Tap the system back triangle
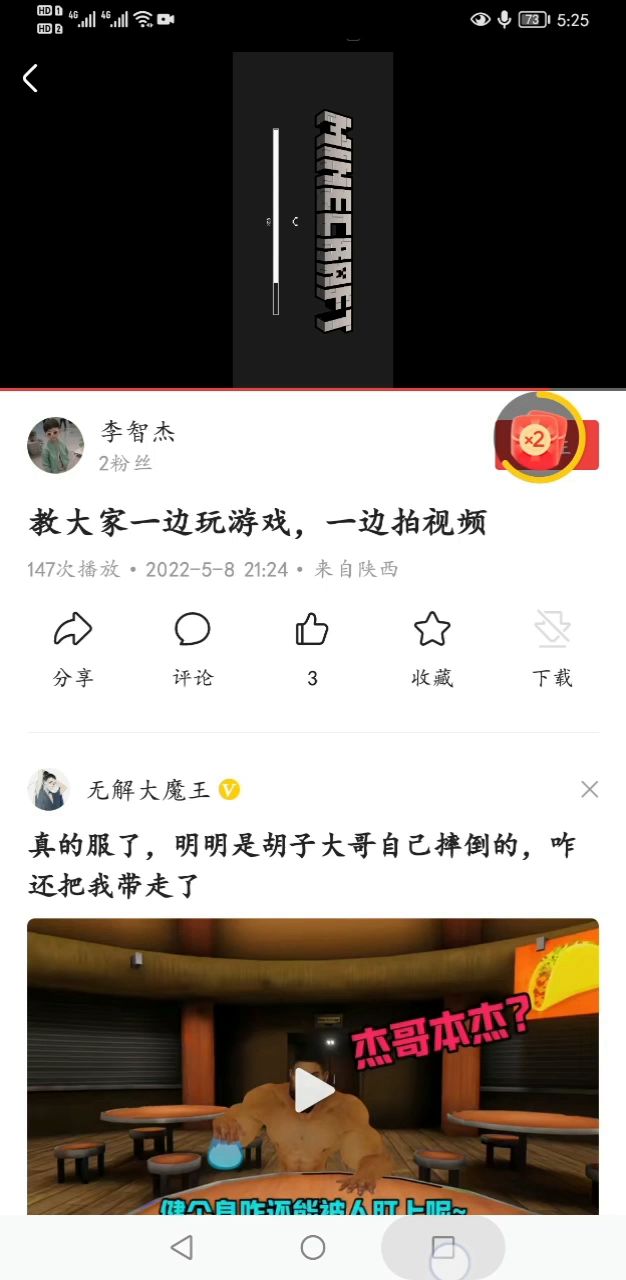This screenshot has width=626, height=1280. point(182,1247)
